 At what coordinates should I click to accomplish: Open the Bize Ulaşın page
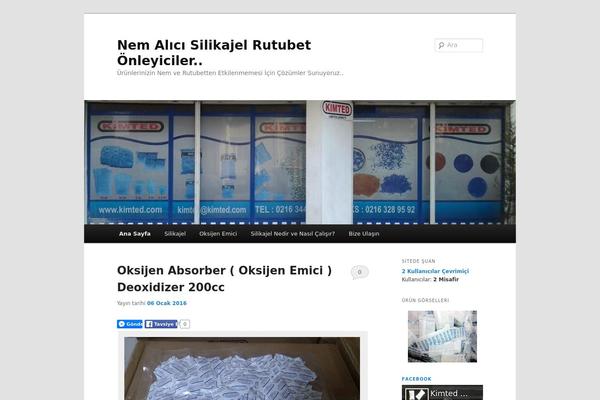point(364,233)
